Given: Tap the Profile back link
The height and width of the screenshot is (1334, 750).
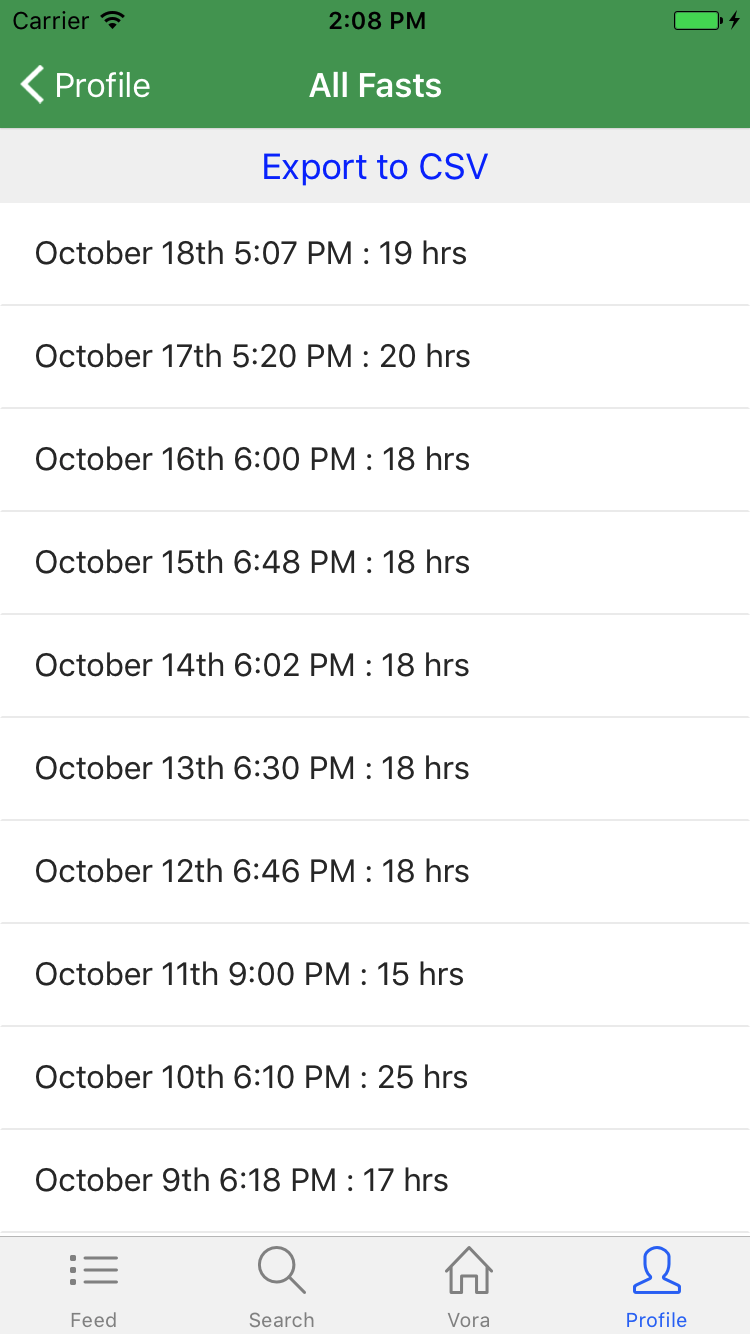Looking at the screenshot, I should [x=103, y=86].
